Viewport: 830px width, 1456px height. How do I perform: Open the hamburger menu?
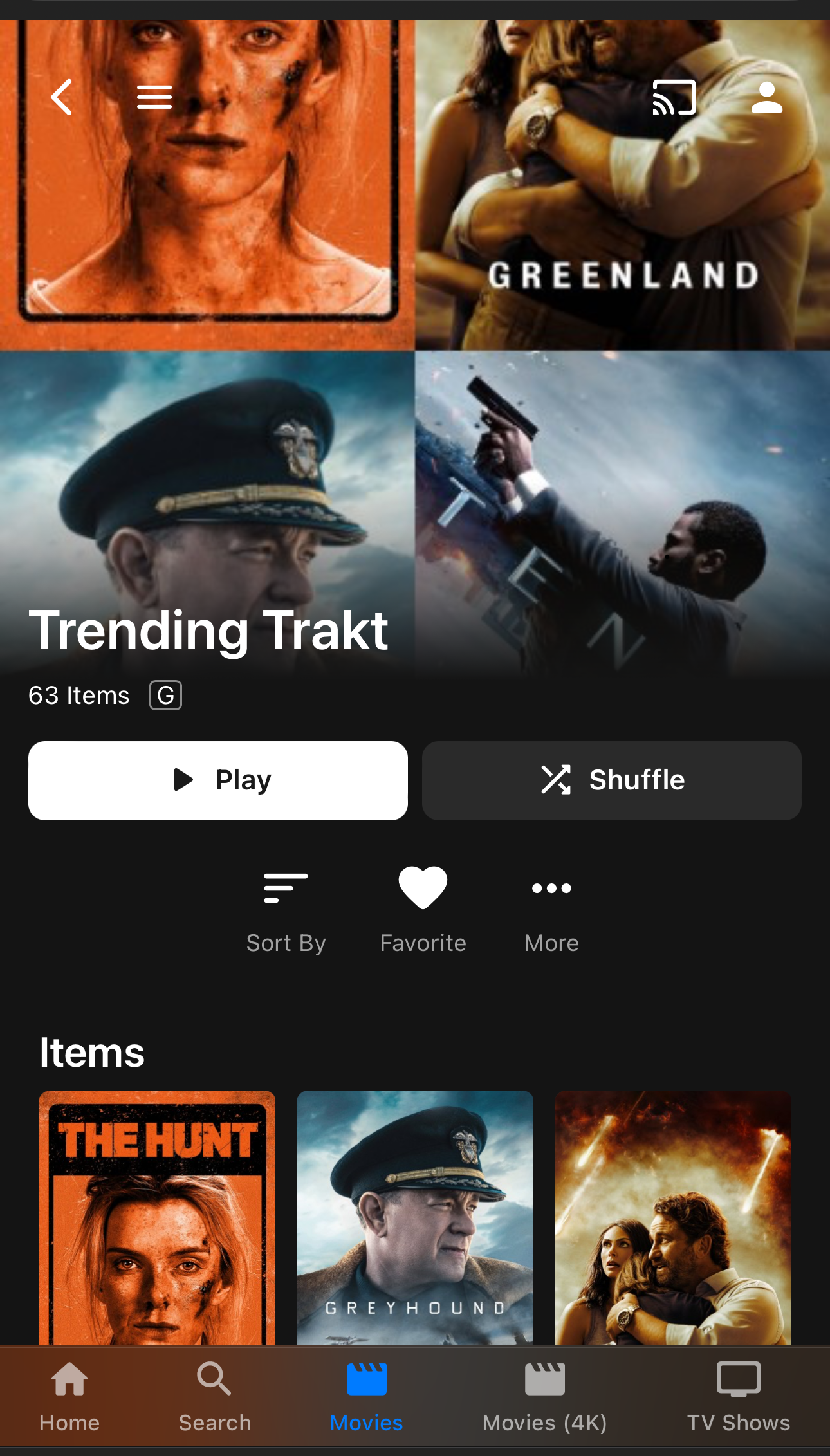154,97
